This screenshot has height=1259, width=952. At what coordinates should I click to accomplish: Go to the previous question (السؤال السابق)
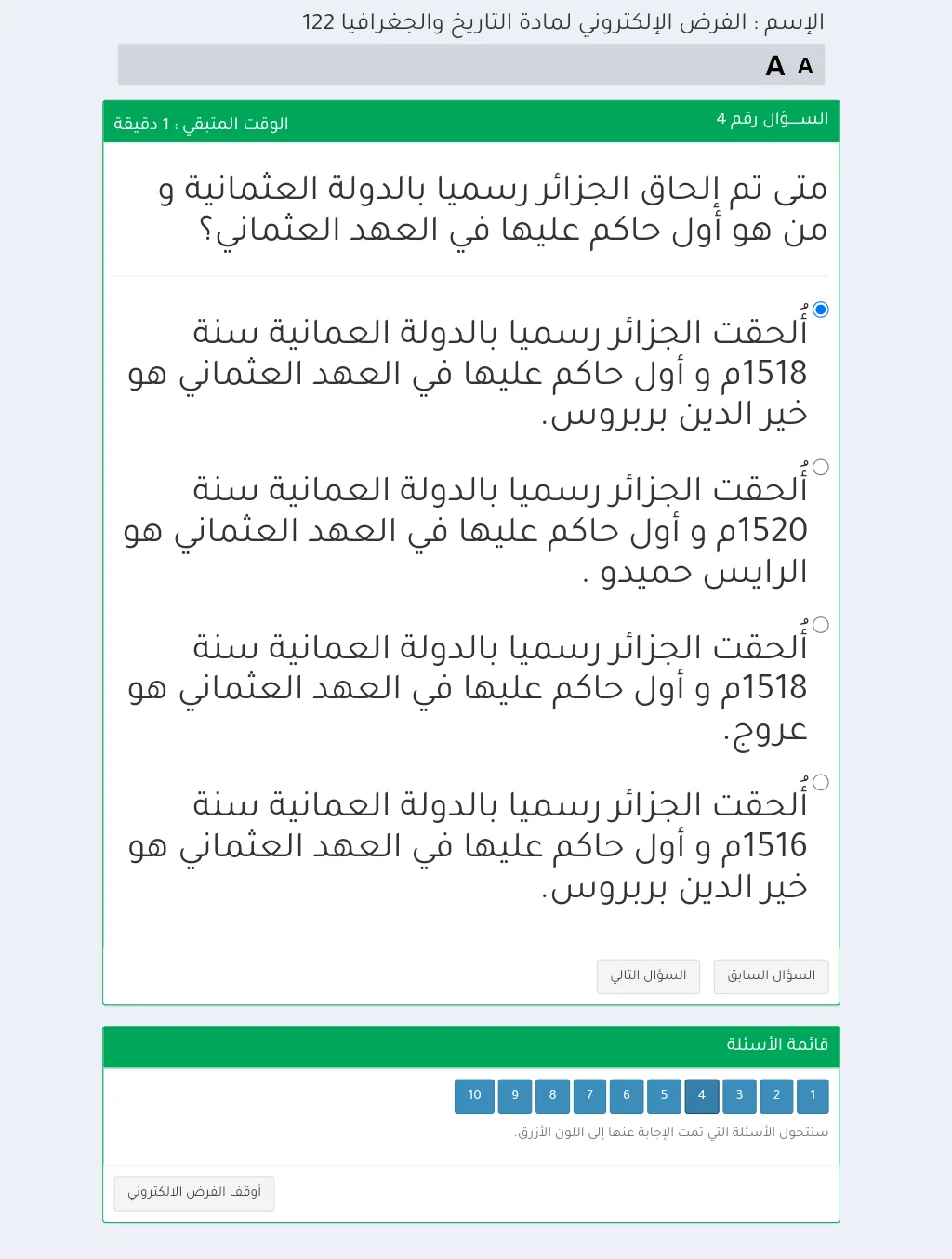coord(771,976)
